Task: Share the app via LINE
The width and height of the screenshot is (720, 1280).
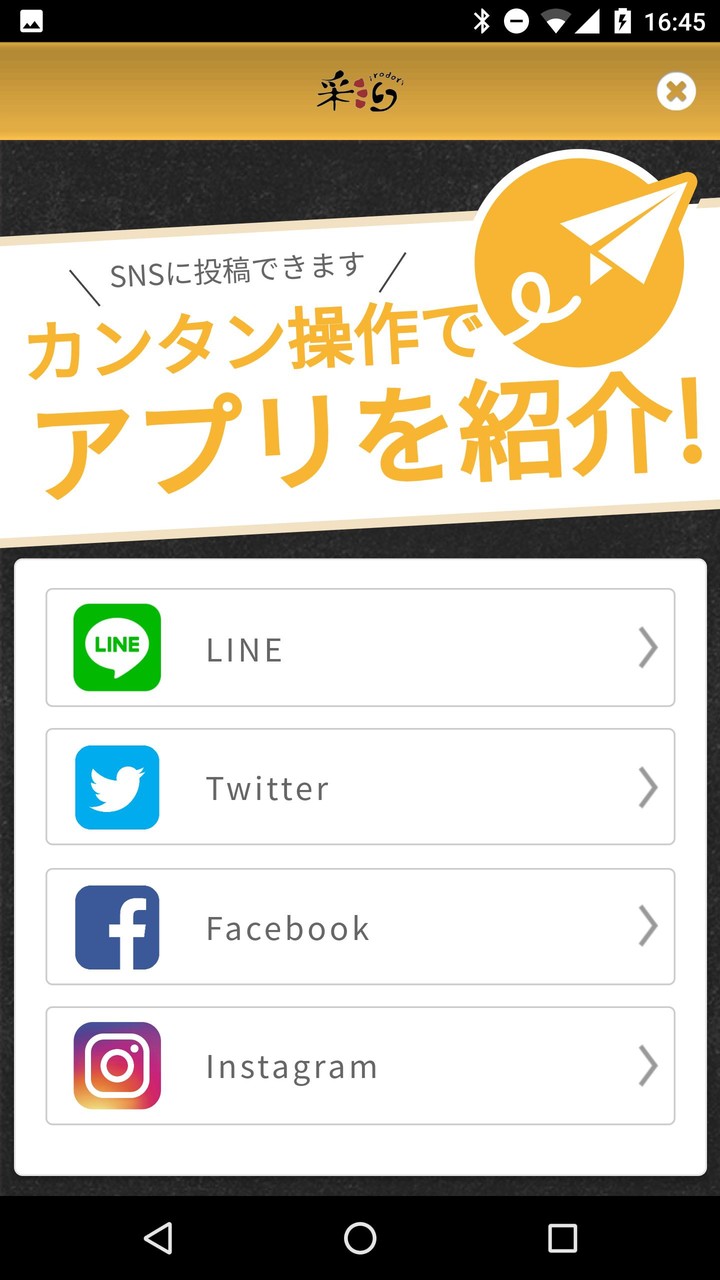Action: point(360,648)
